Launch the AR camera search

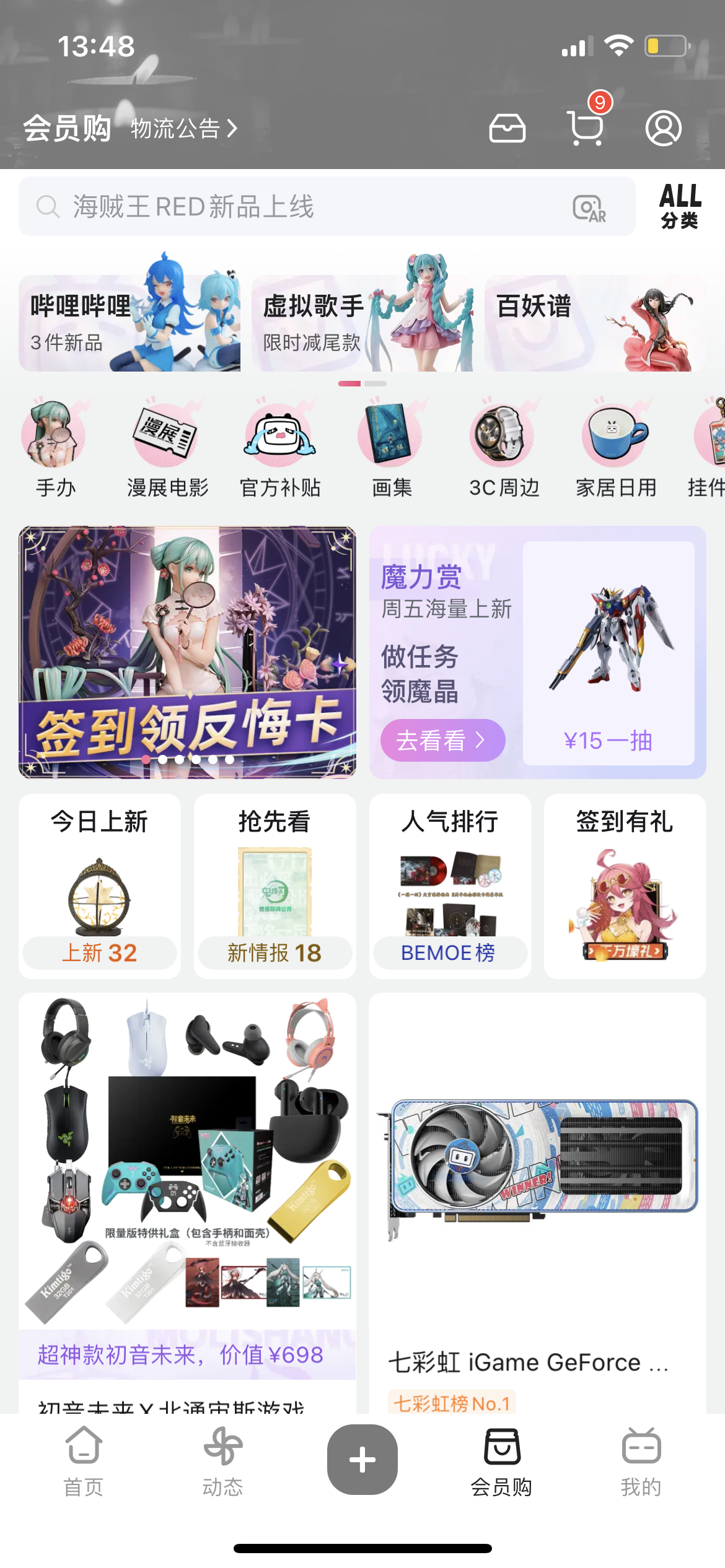pos(589,208)
